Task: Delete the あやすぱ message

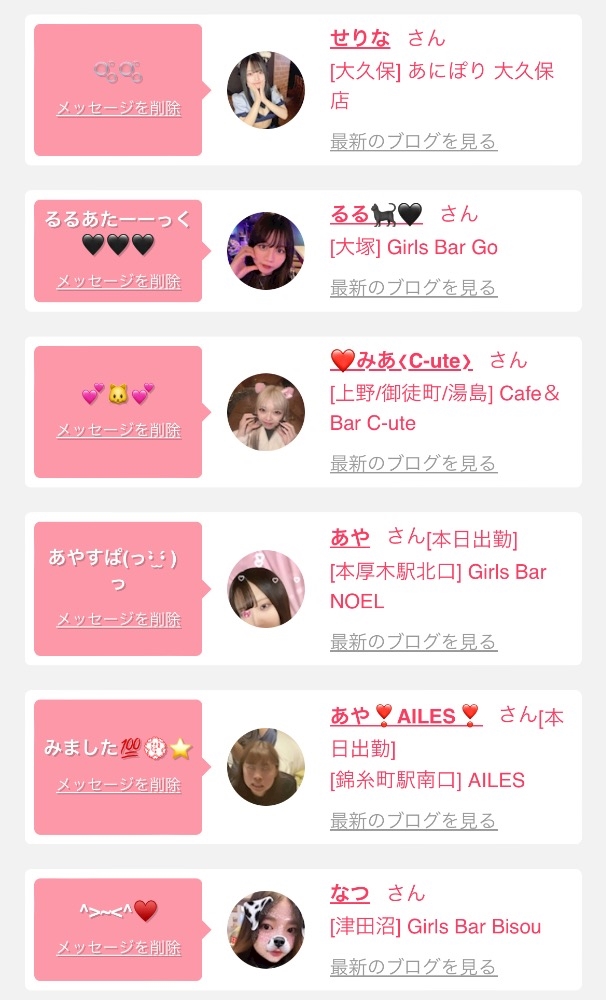Action: tap(119, 619)
